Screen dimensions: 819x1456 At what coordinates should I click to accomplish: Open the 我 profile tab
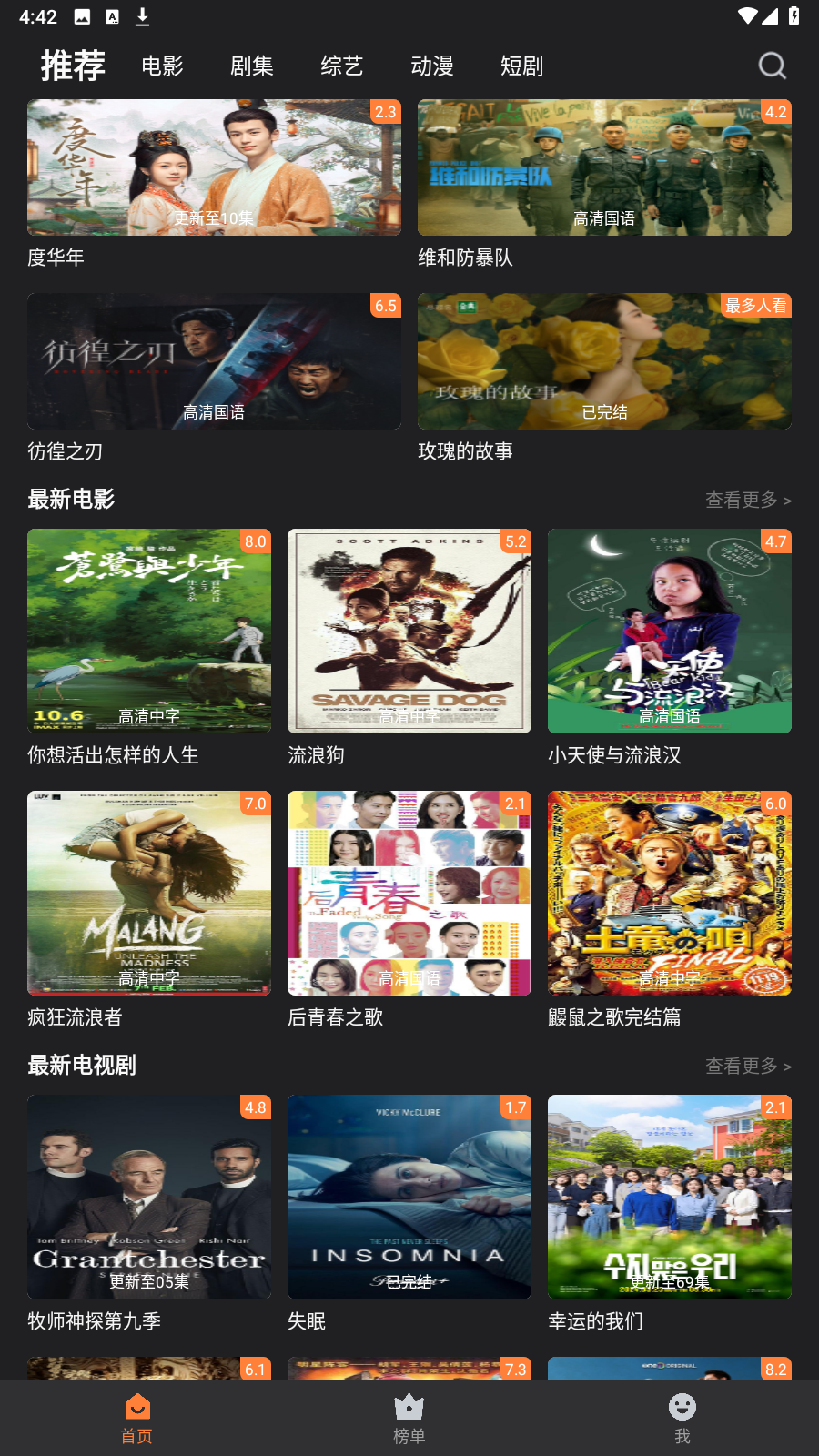point(682,1419)
